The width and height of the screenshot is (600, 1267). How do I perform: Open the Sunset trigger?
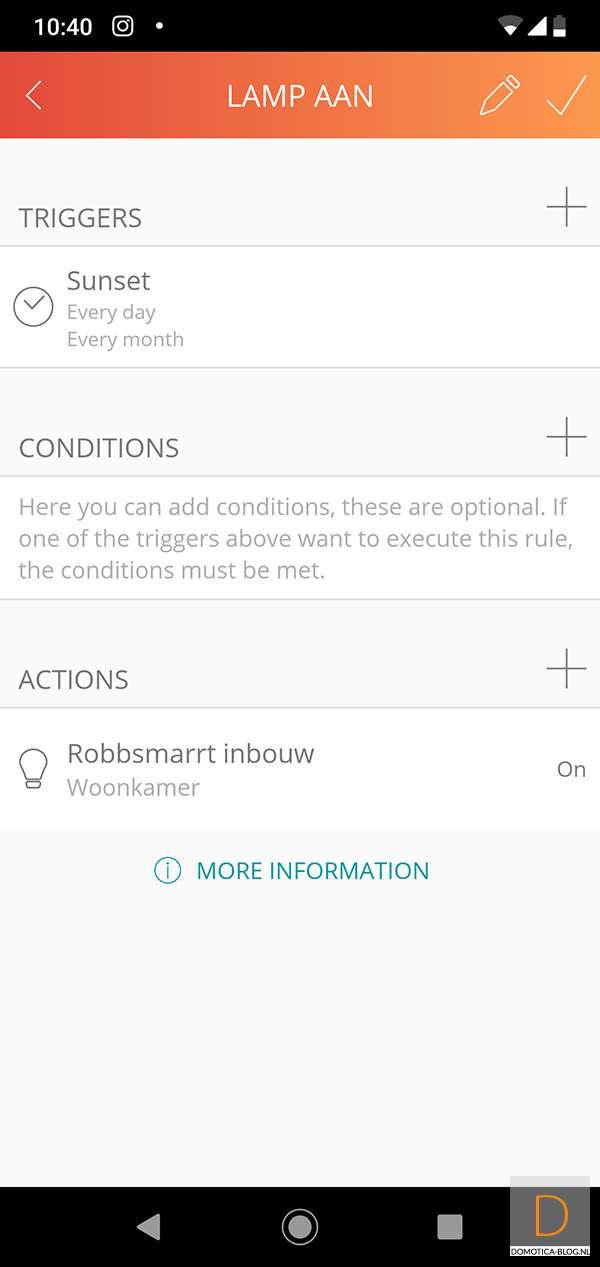coord(300,308)
